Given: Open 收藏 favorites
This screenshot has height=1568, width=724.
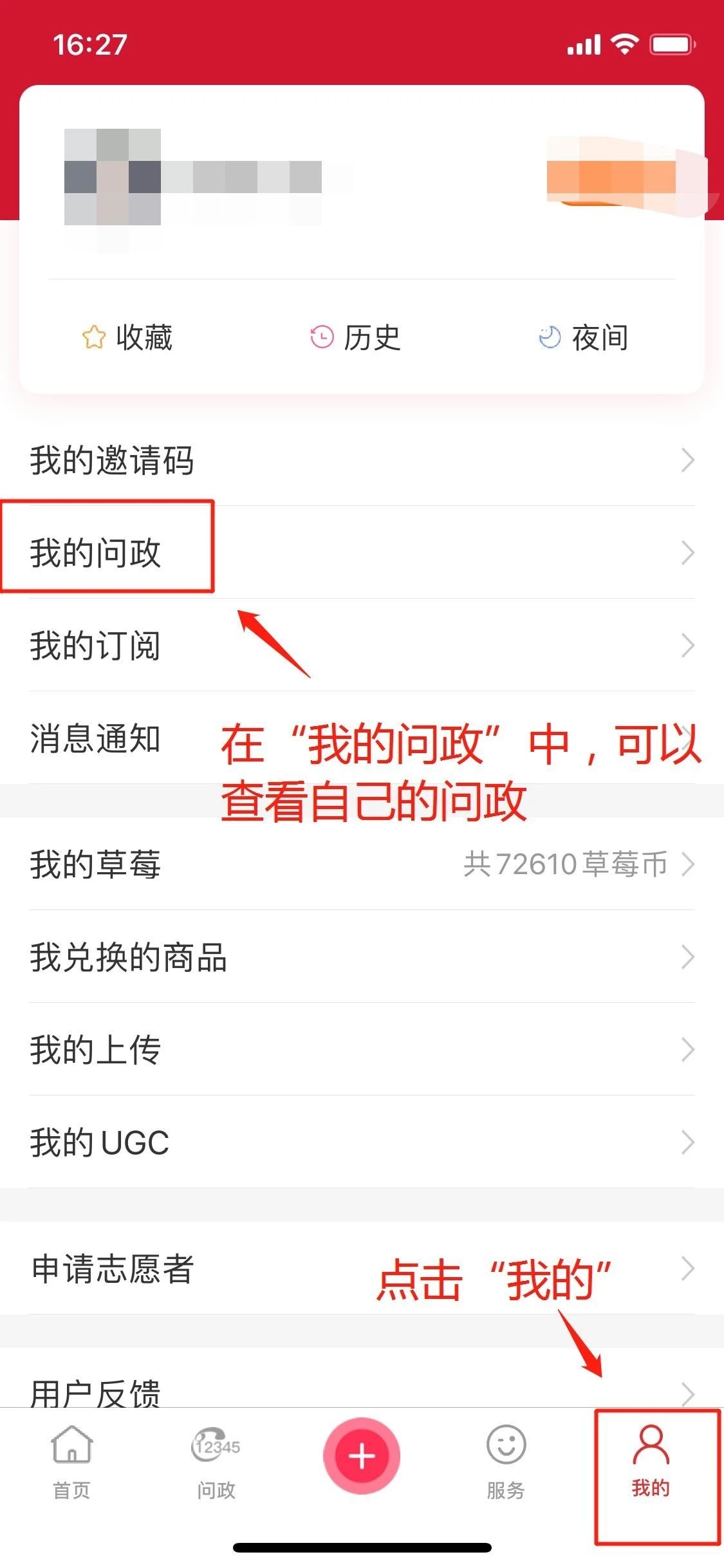Looking at the screenshot, I should (127, 337).
